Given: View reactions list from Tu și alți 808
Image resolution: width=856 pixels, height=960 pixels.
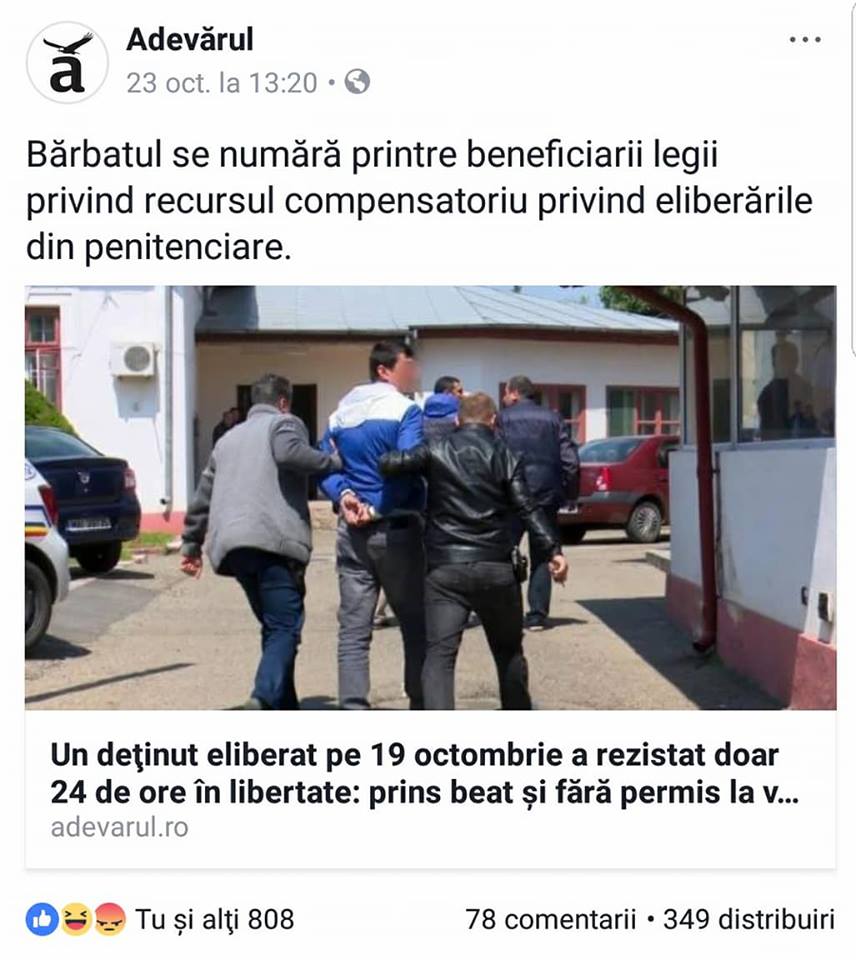Looking at the screenshot, I should pos(214,918).
